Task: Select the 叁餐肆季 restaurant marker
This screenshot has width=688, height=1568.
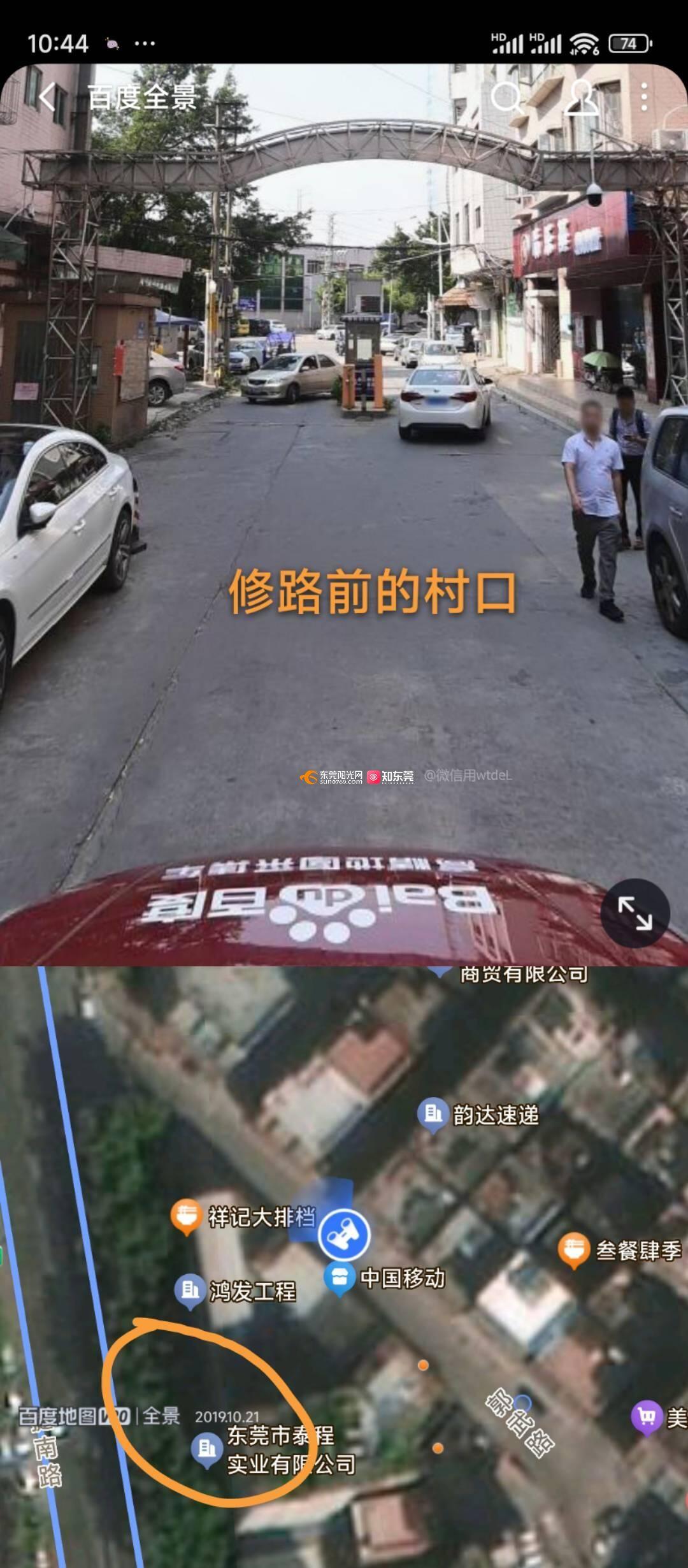Action: pyautogui.click(x=573, y=1250)
